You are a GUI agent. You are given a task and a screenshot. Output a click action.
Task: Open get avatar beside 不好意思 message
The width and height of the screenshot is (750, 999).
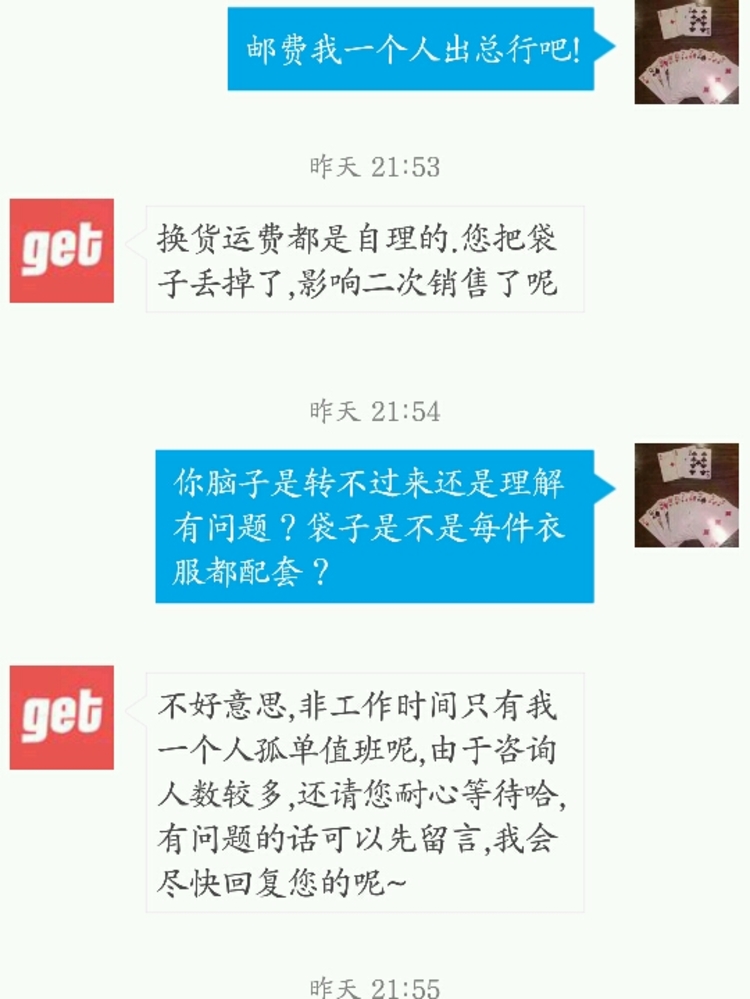(61, 717)
